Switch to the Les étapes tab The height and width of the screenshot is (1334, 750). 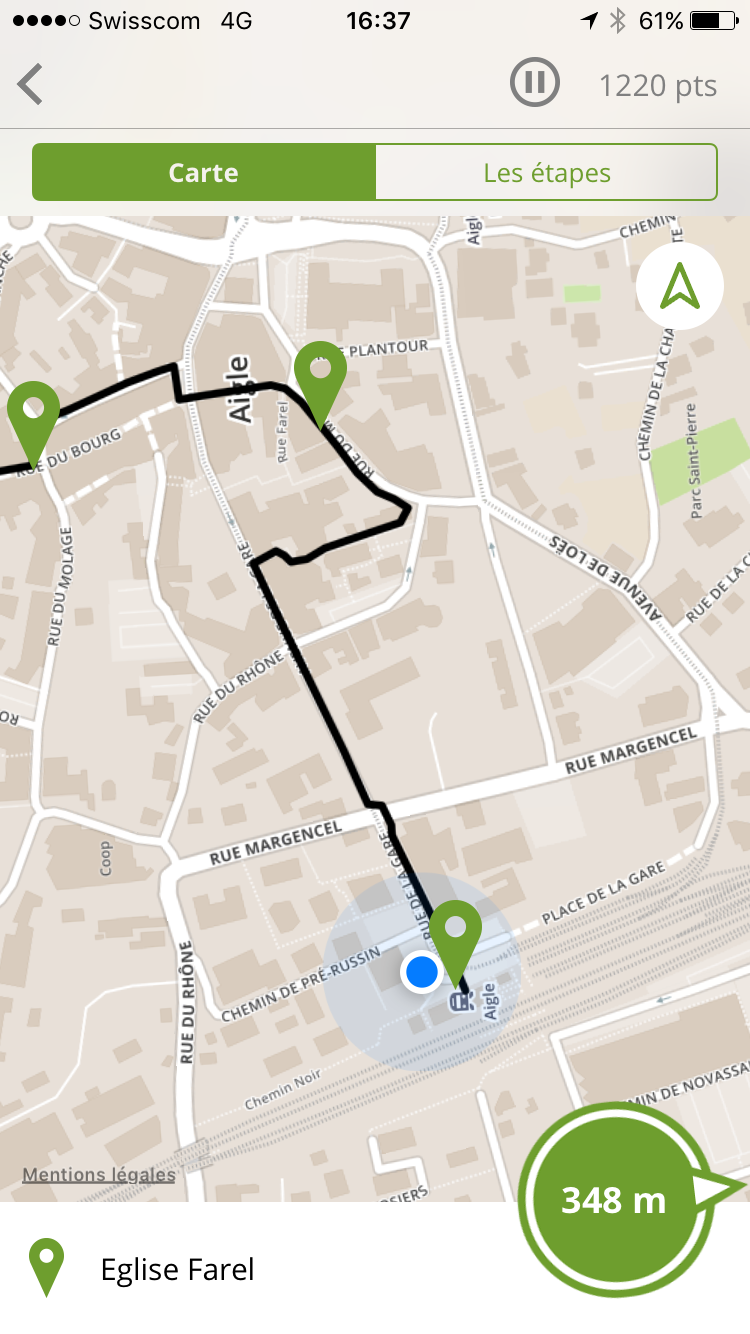pos(546,173)
